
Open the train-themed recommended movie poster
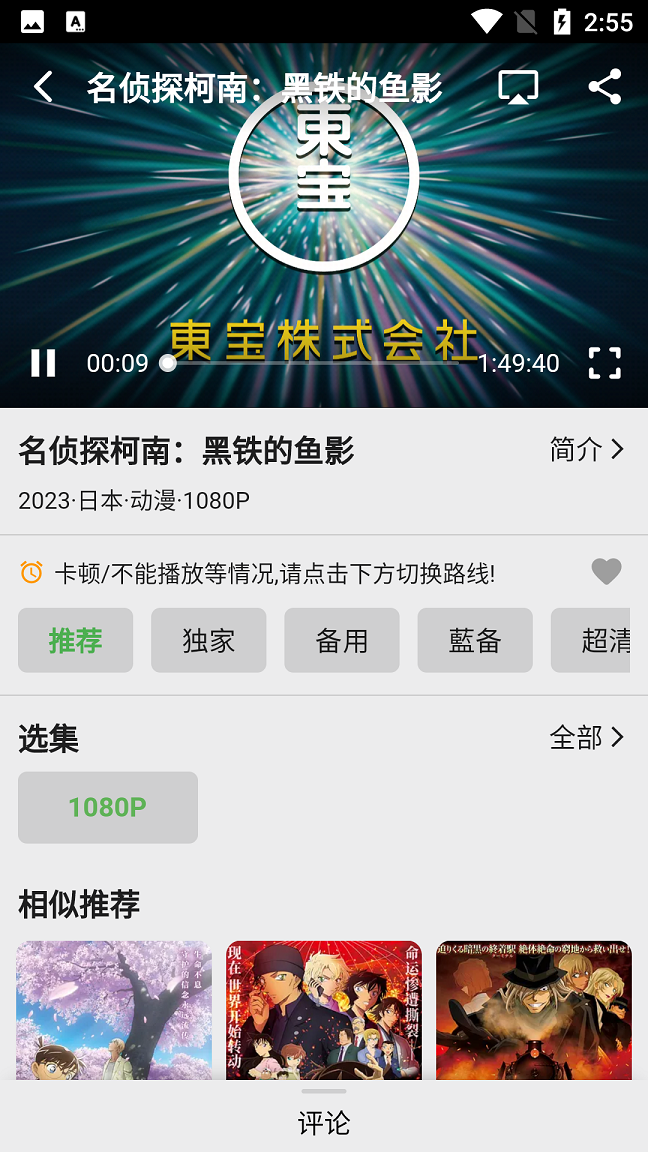(x=534, y=1010)
